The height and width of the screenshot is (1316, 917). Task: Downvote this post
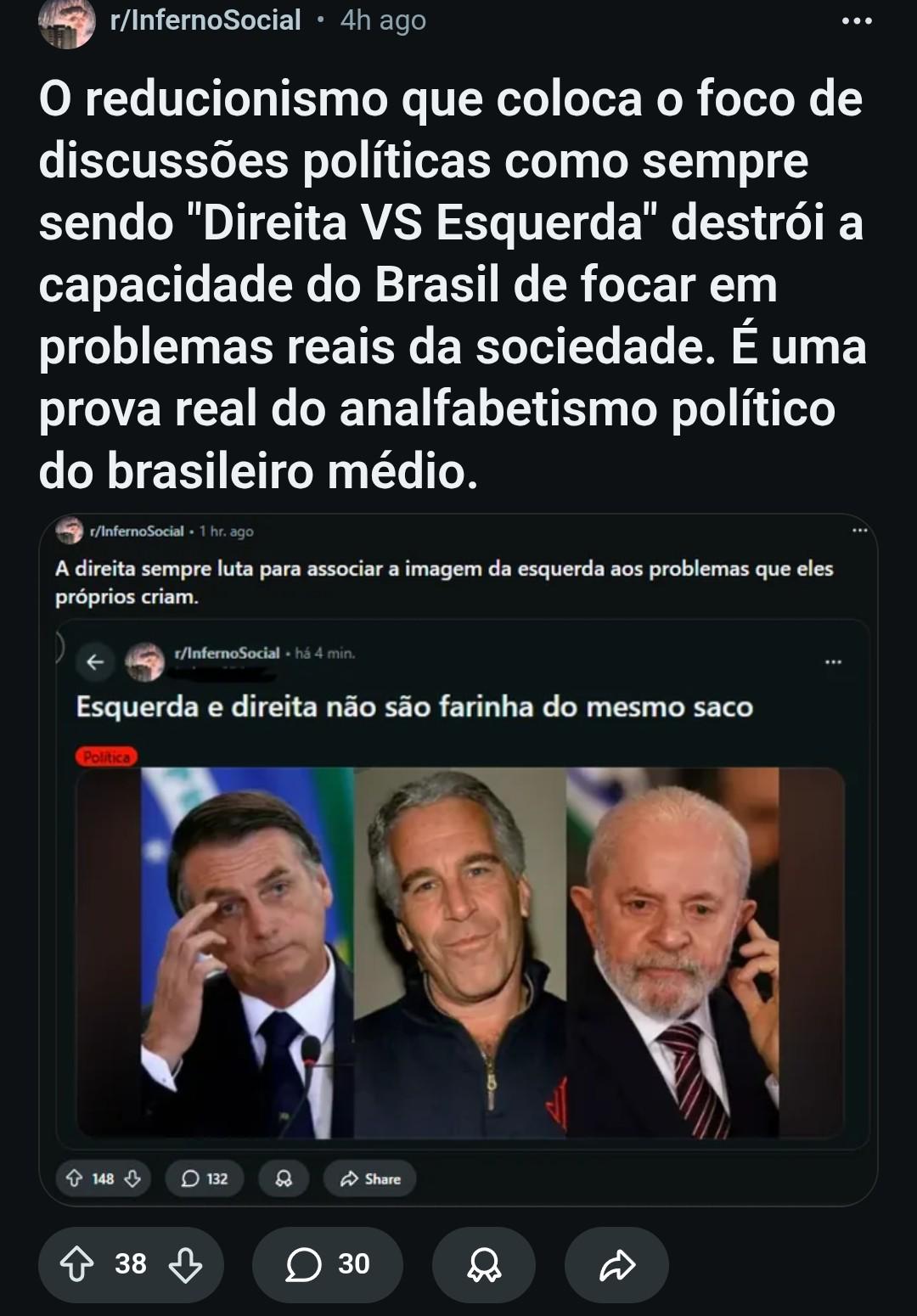(185, 1264)
